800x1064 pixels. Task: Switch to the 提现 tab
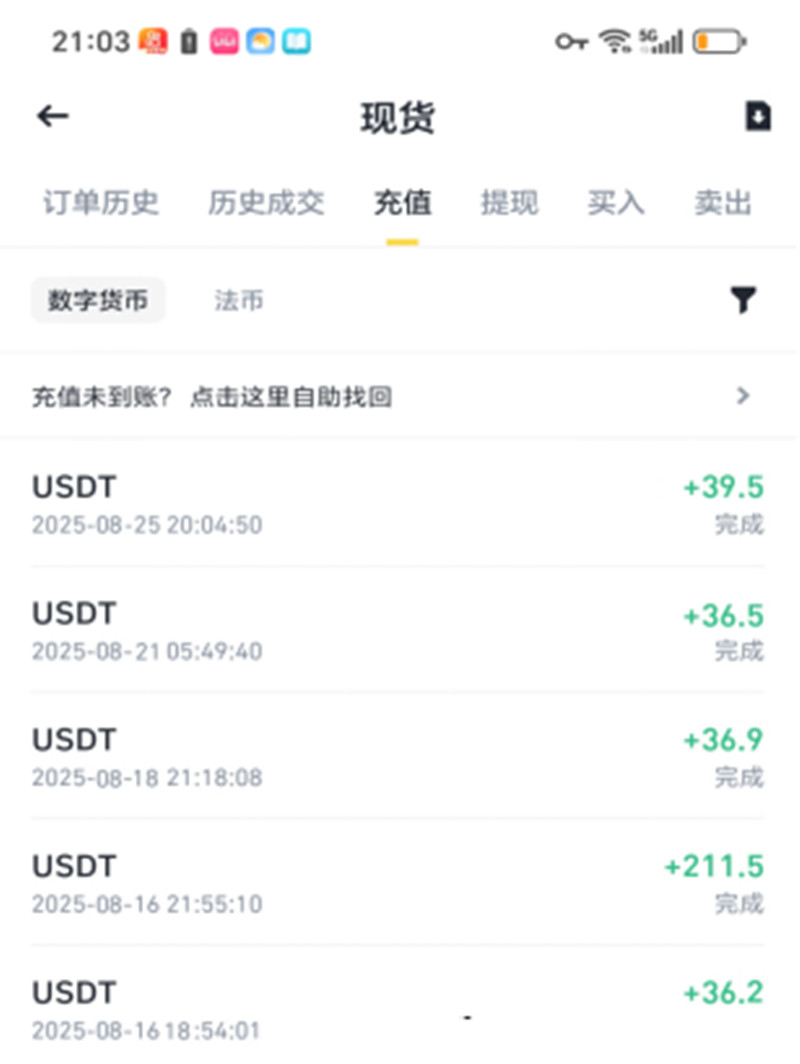pyautogui.click(x=509, y=203)
